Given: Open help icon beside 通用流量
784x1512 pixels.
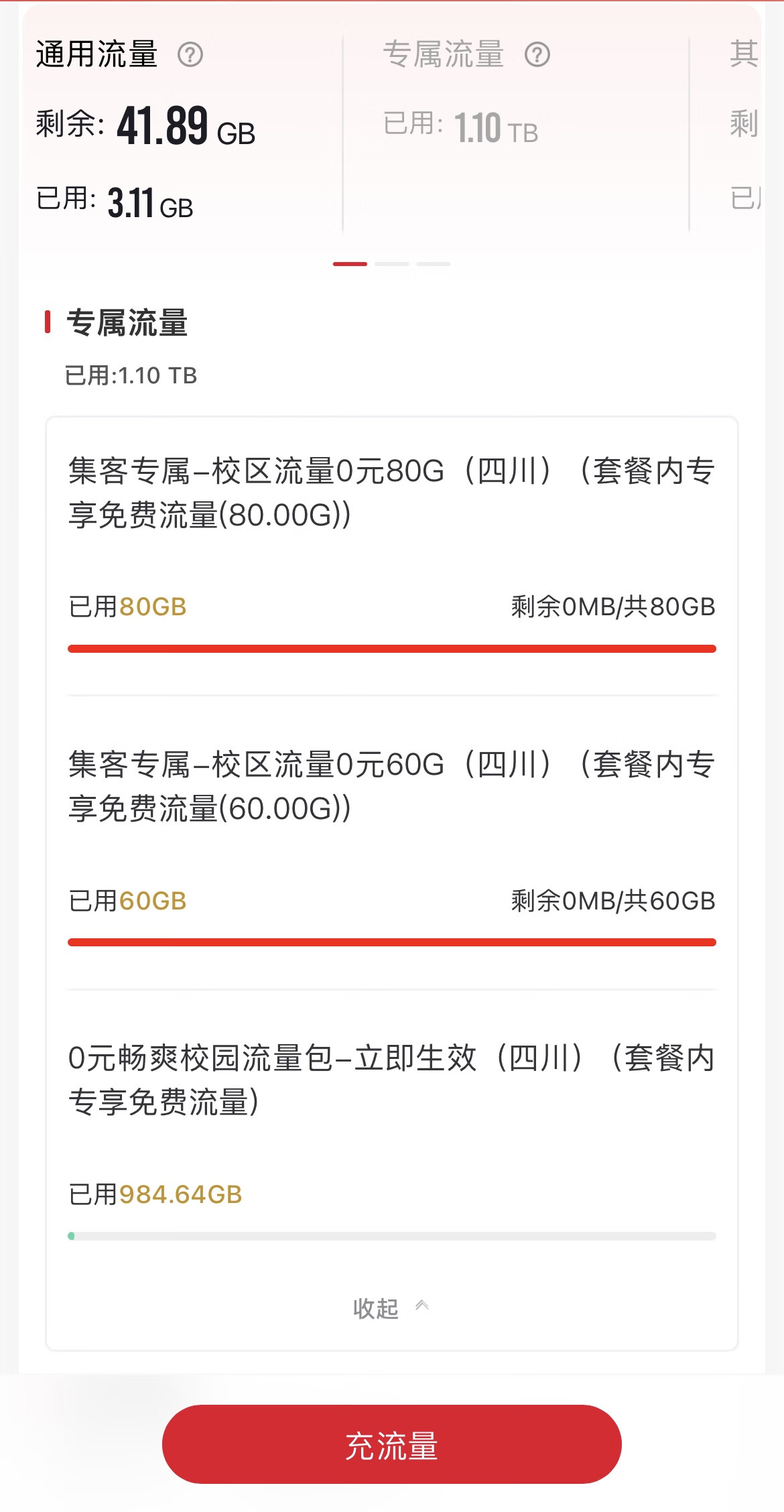Looking at the screenshot, I should coord(190,54).
